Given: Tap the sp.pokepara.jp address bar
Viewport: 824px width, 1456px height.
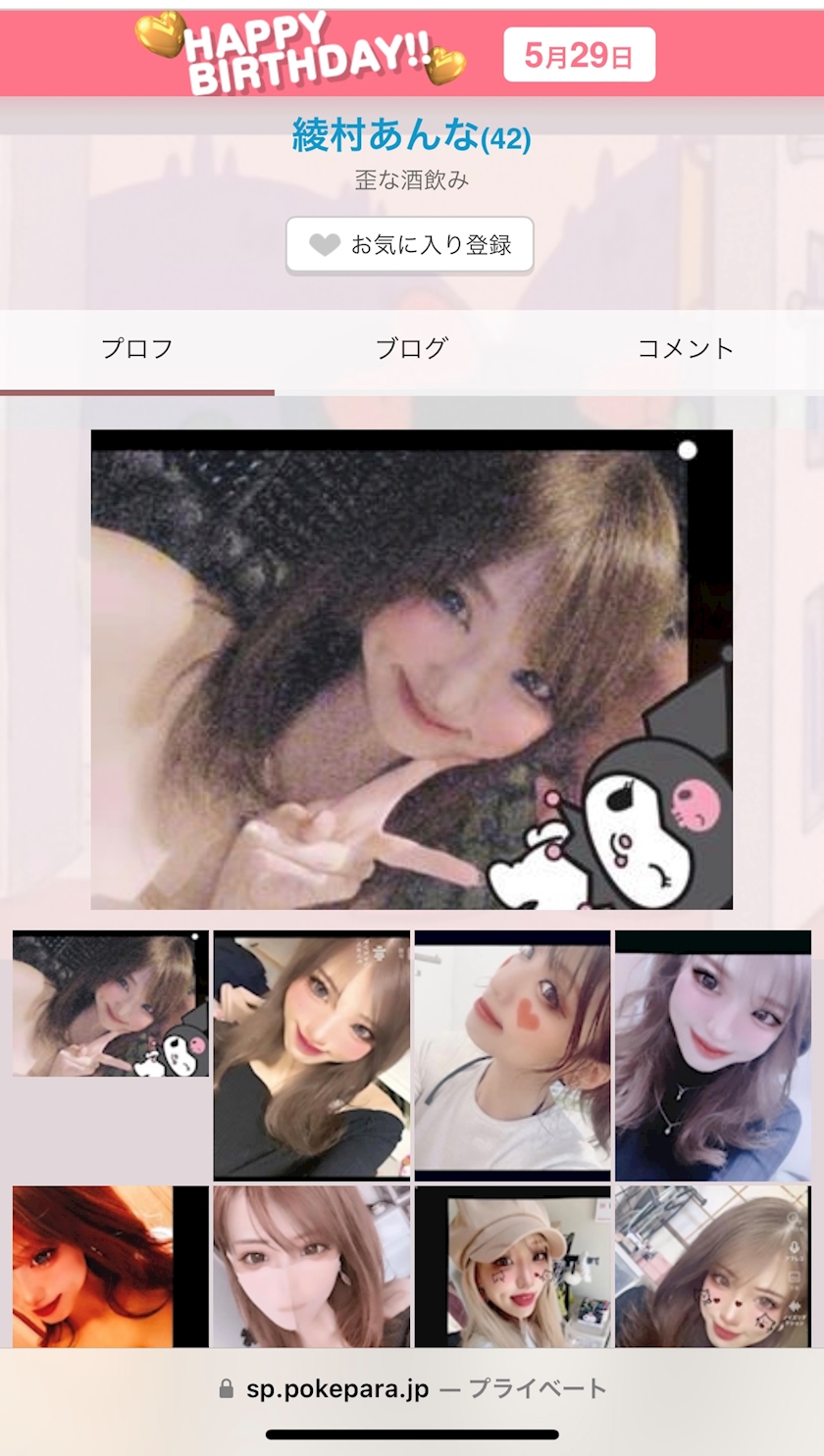Looking at the screenshot, I should pyautogui.click(x=412, y=1388).
